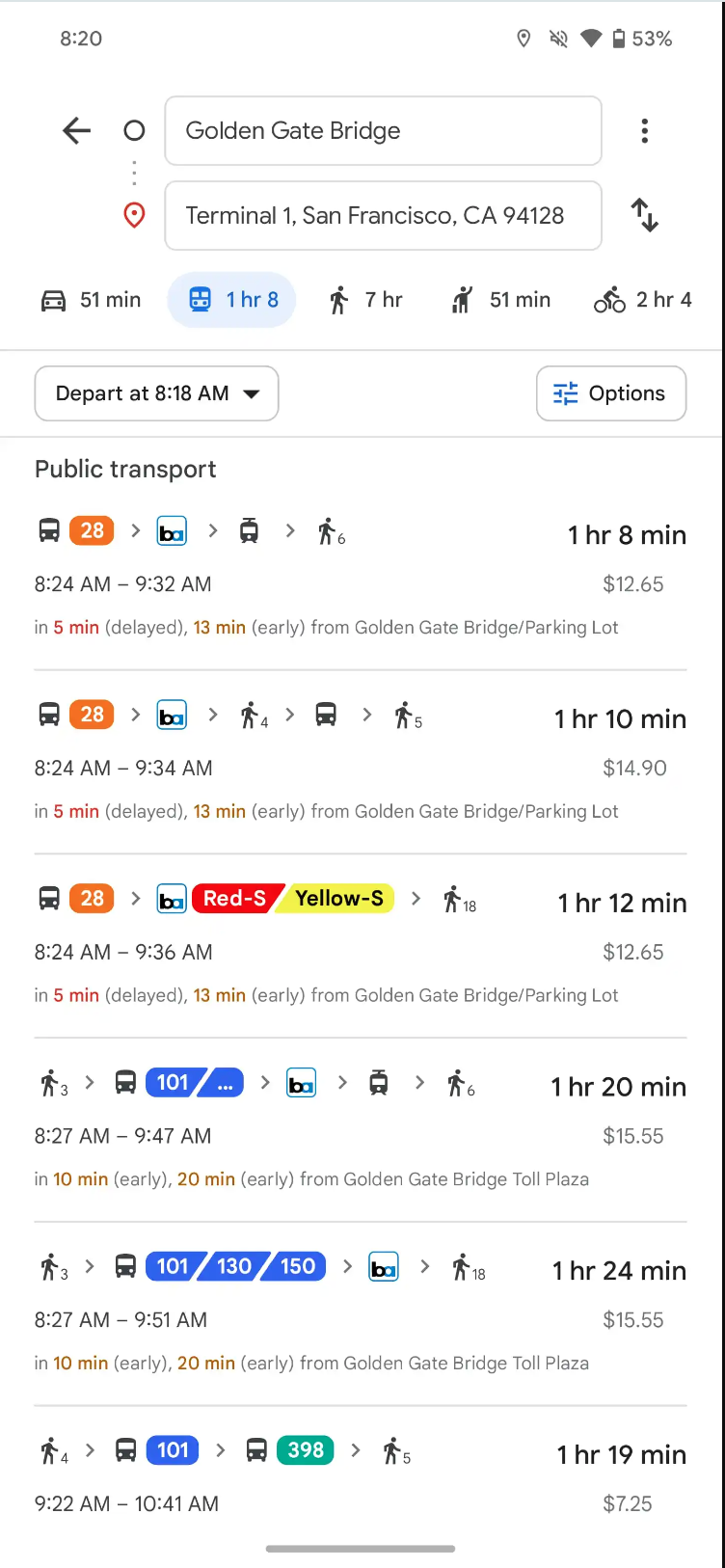725x1568 pixels.
Task: Select the 398 bus route at 9:22 AM
Action: click(360, 1477)
